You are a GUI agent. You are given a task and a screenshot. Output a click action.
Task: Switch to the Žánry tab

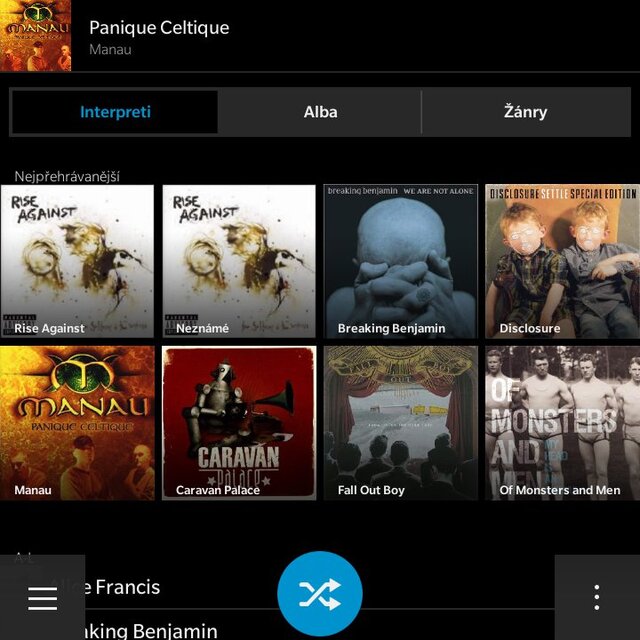525,112
